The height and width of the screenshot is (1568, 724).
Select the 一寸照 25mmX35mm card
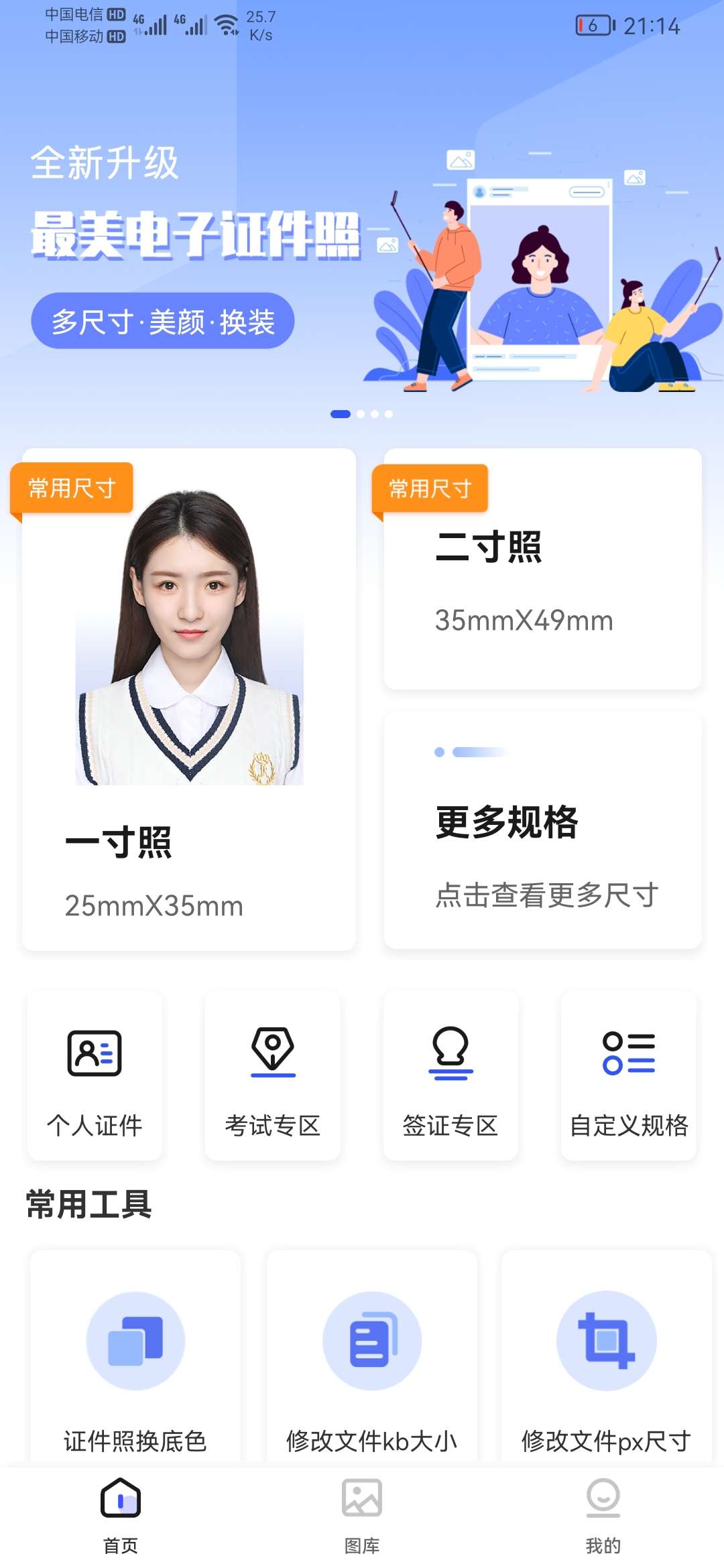coord(189,700)
